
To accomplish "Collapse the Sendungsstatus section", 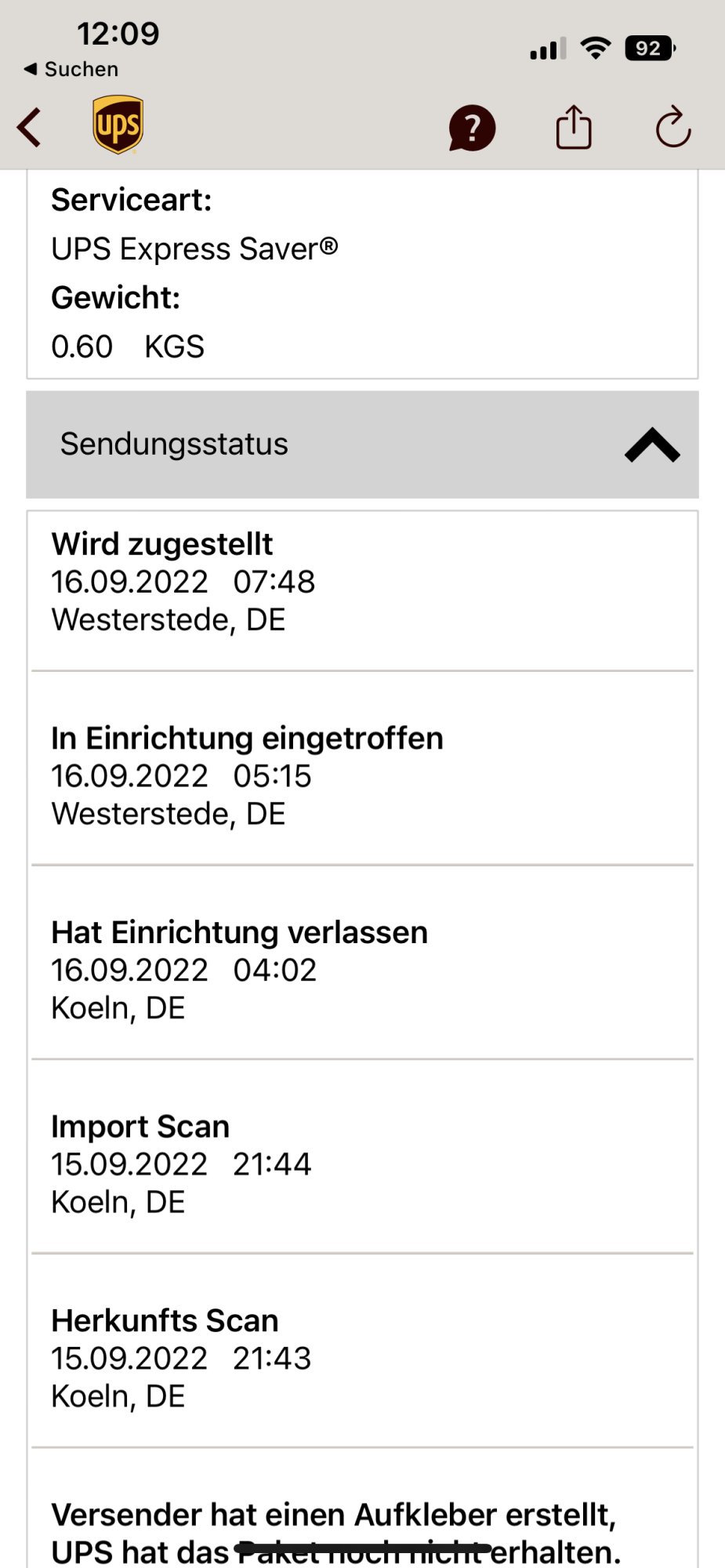I will (x=651, y=445).
